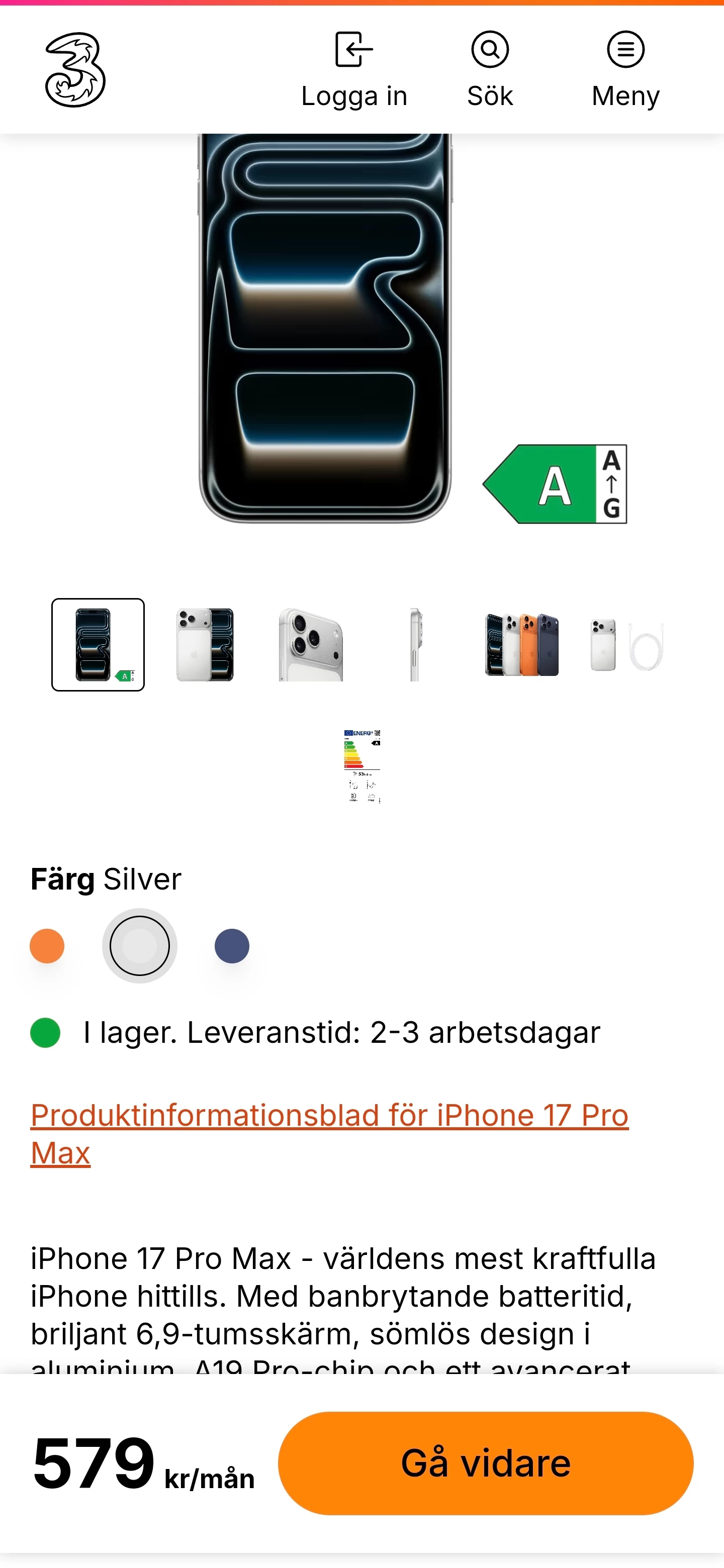
Task: Choose the dark blue color option
Action: click(232, 946)
